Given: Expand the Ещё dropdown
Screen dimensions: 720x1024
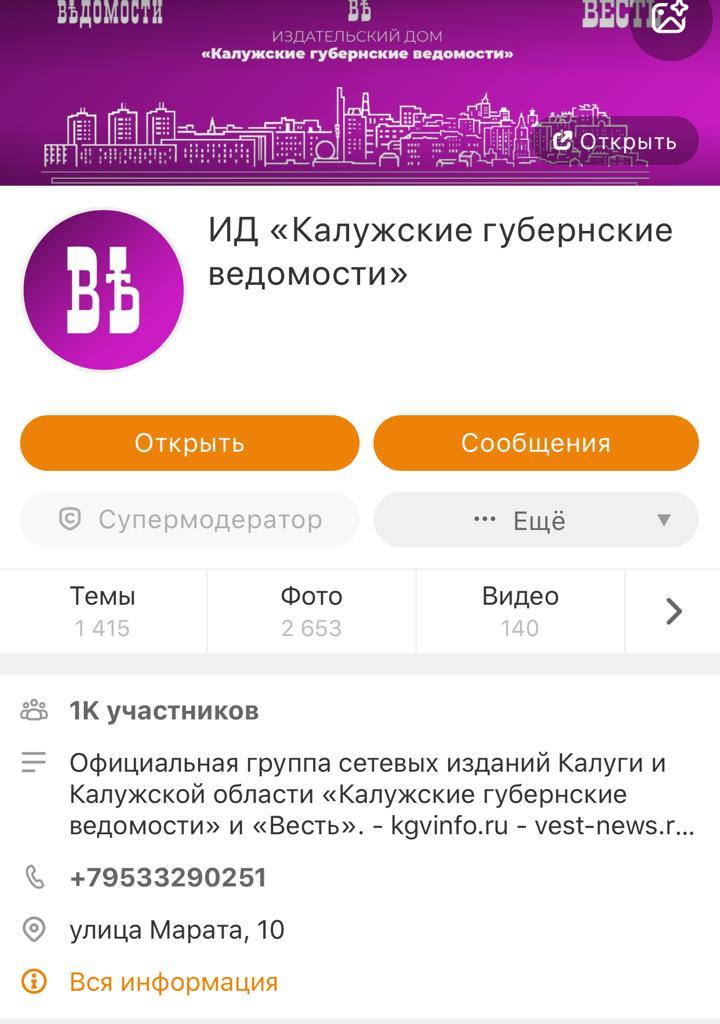Looking at the screenshot, I should coord(536,520).
